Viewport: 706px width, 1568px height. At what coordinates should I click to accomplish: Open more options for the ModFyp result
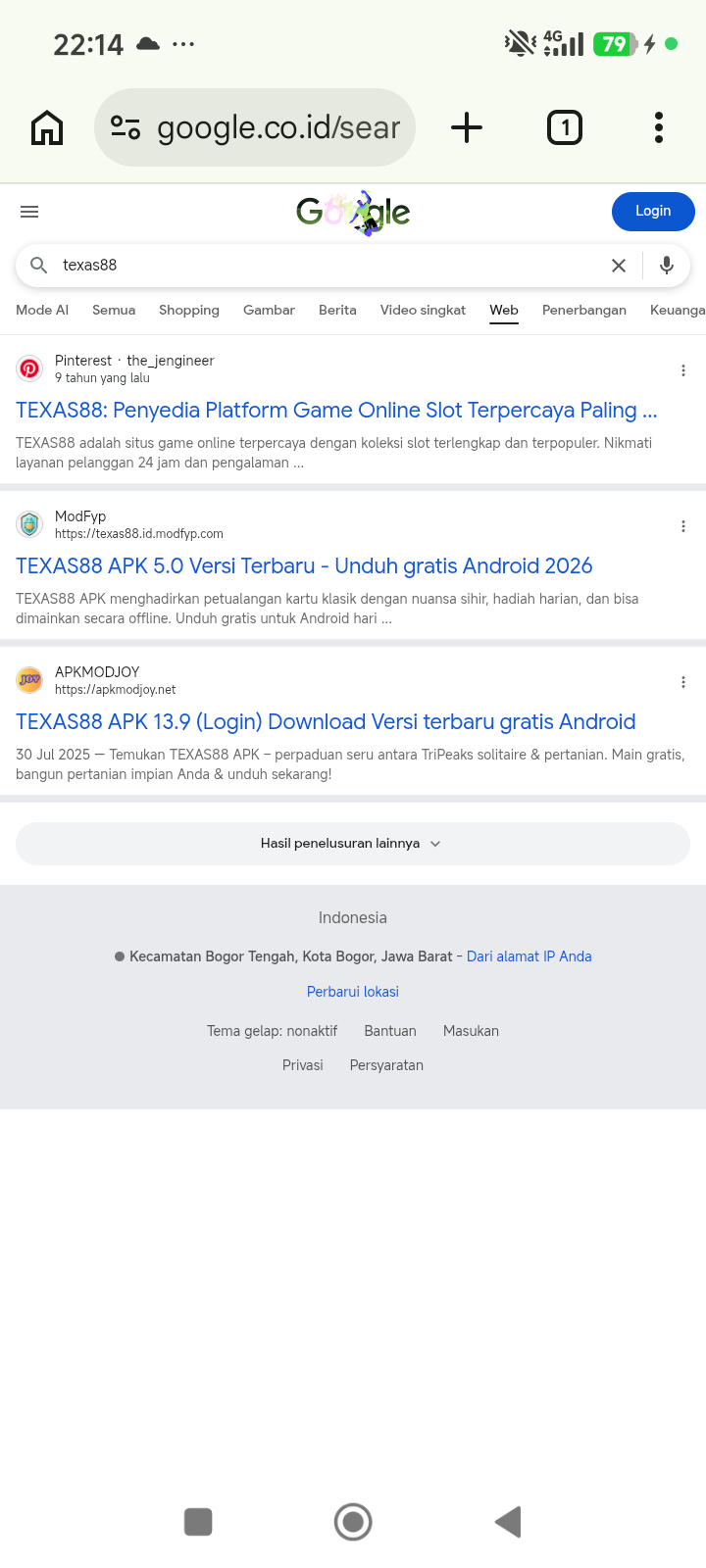(x=683, y=526)
